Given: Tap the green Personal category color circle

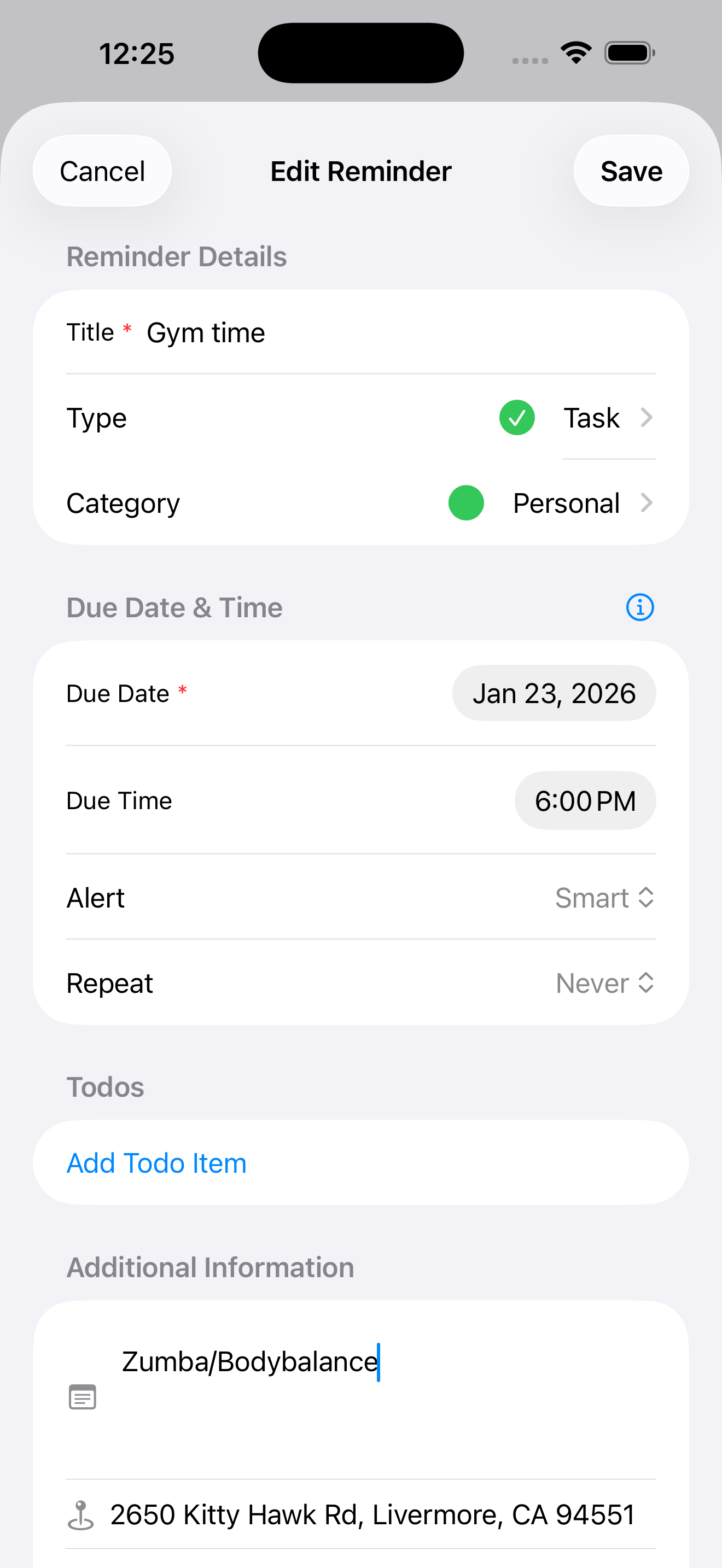Looking at the screenshot, I should (465, 503).
